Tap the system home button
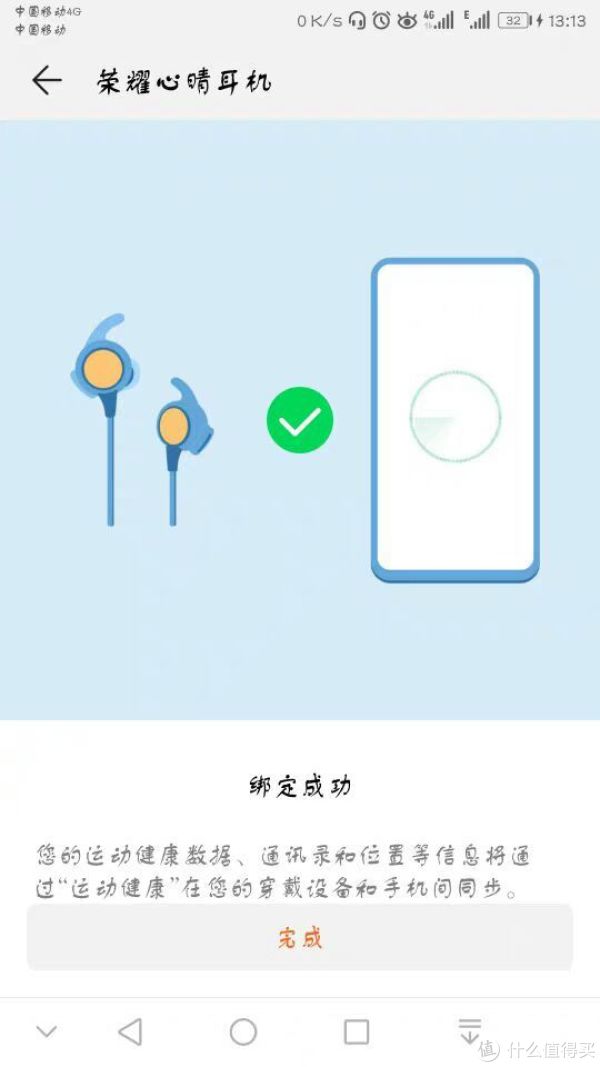The width and height of the screenshot is (600, 1067). [243, 1031]
